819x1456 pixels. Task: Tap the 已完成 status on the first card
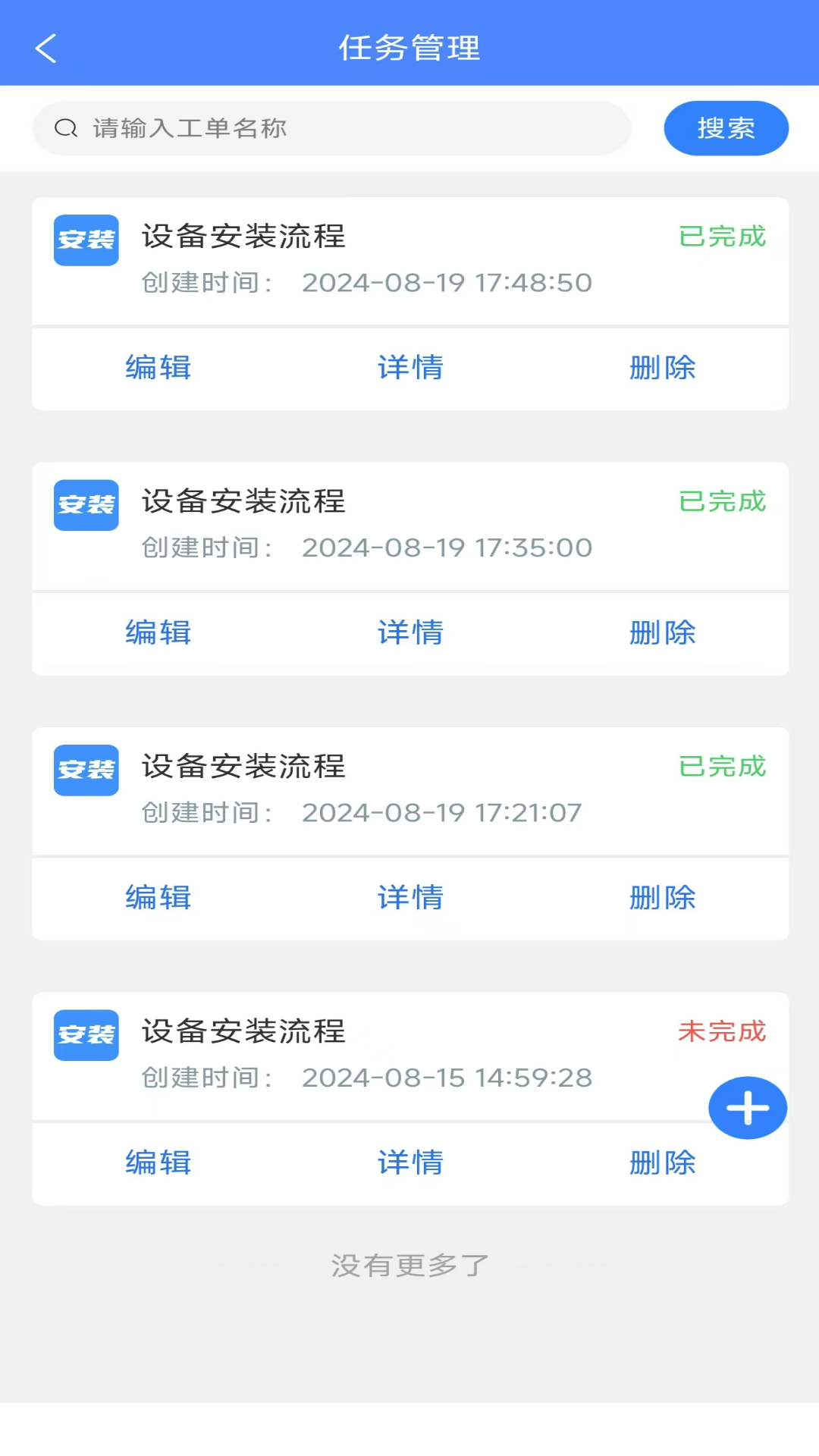[x=723, y=237]
